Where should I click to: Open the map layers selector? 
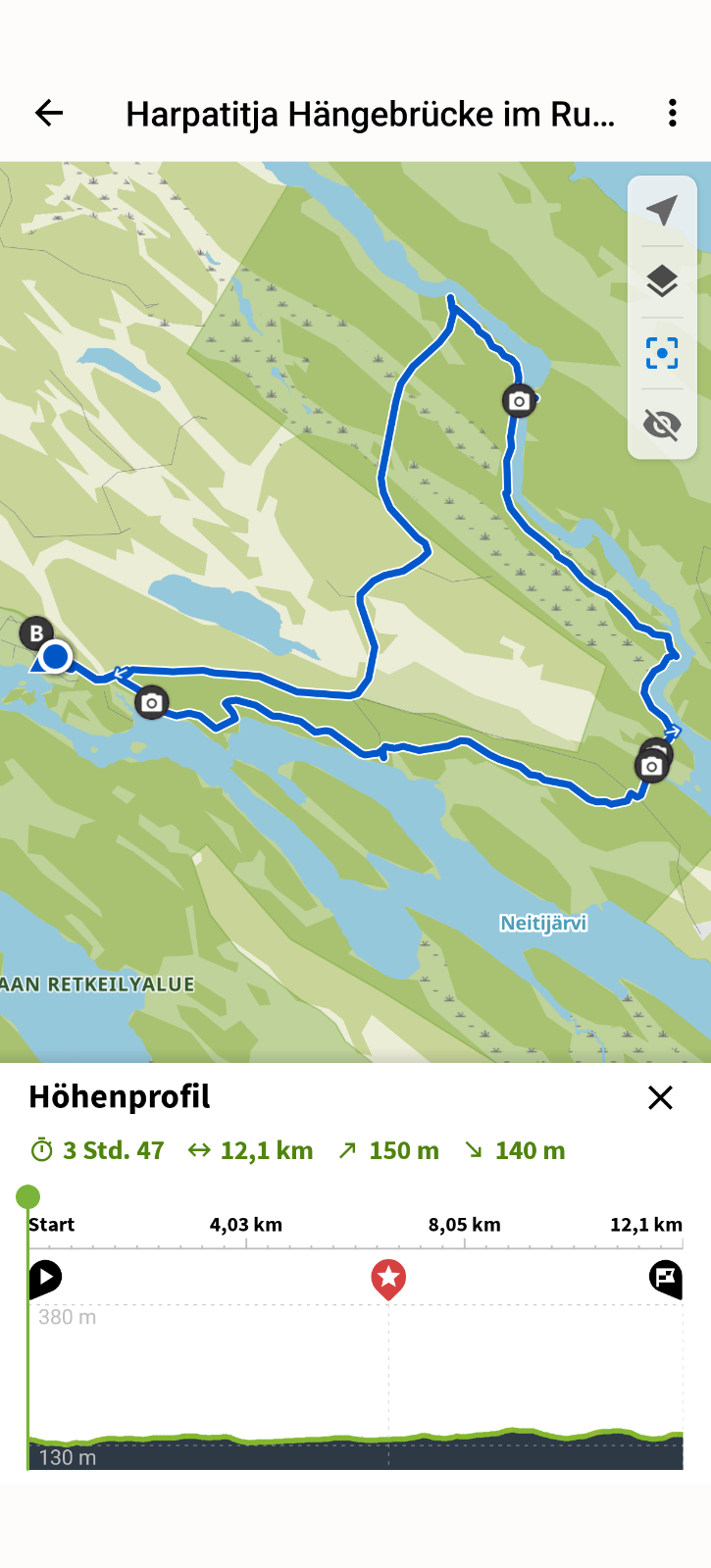(x=662, y=281)
